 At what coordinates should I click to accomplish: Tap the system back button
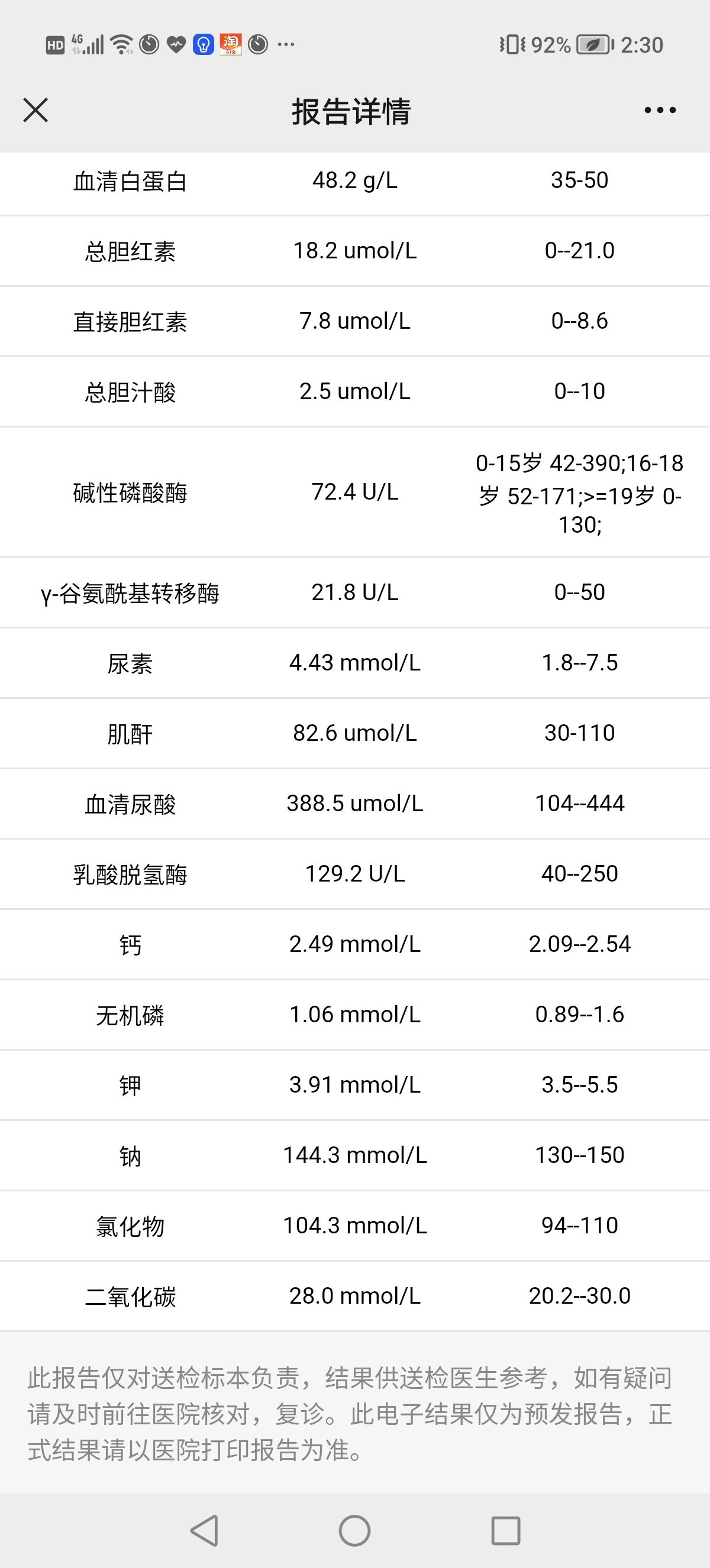(205, 1530)
